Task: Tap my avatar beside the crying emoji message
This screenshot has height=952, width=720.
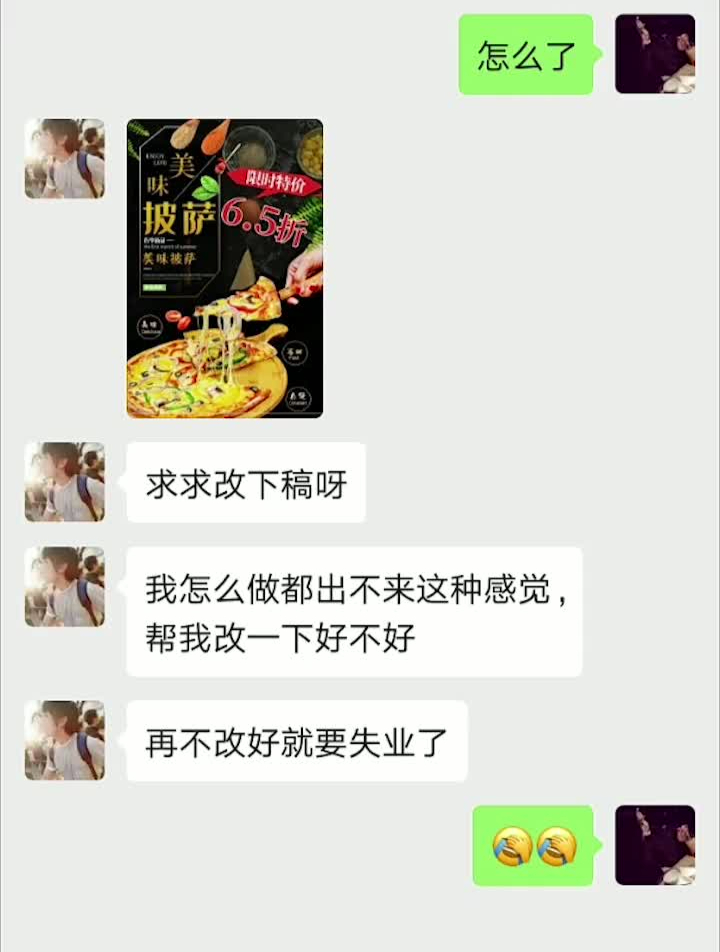Action: click(655, 845)
